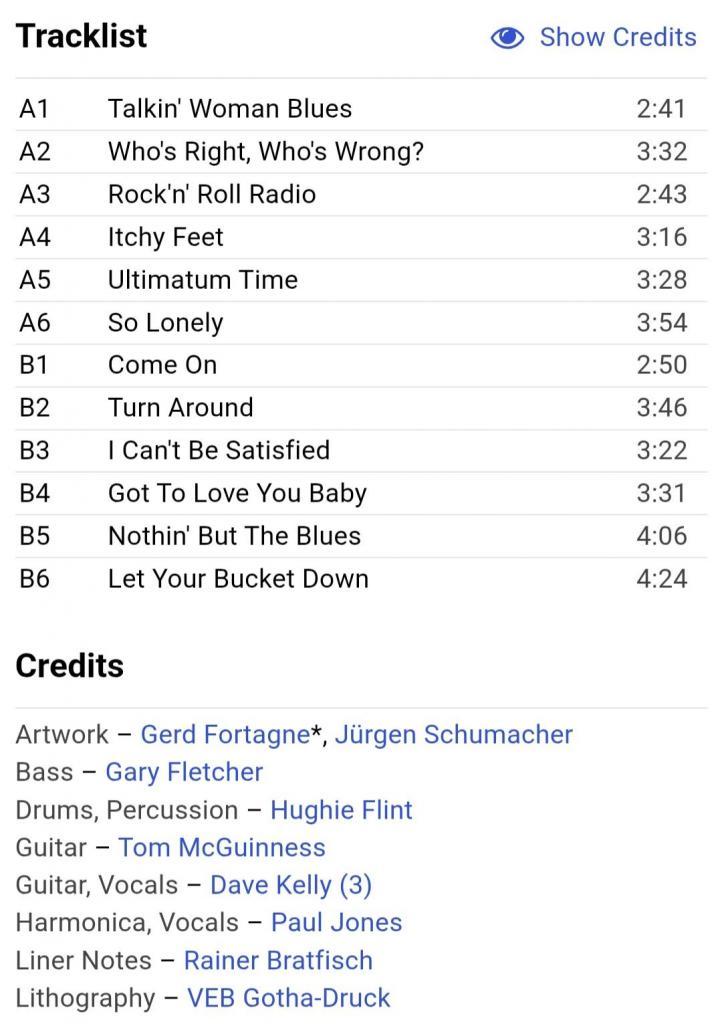View bassist Gary Fletcher's page
Screen dimensions: 722x1024
tap(184, 772)
